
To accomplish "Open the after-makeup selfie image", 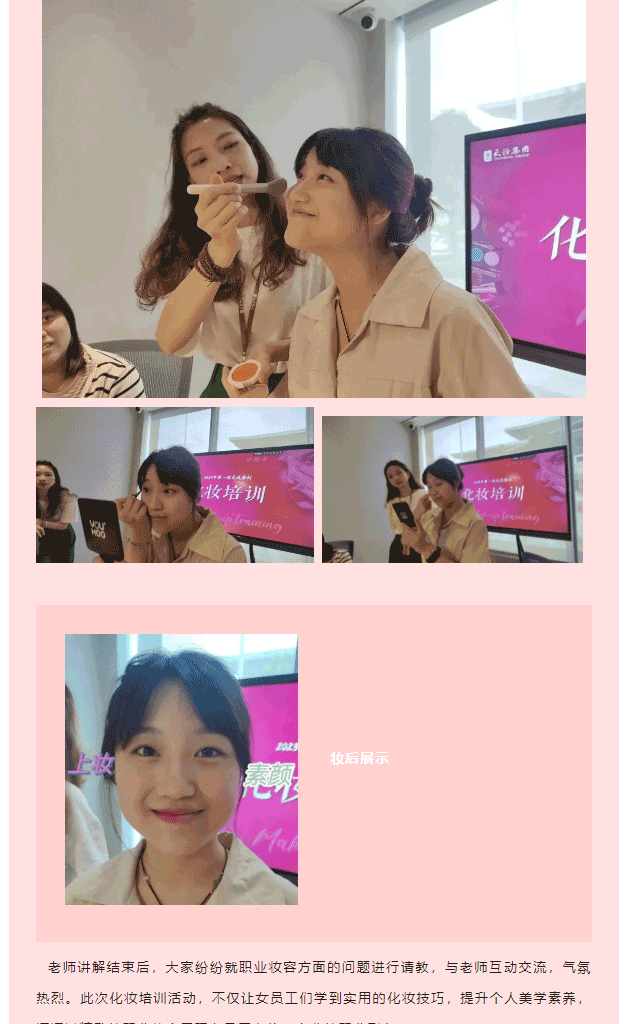I will tap(181, 769).
